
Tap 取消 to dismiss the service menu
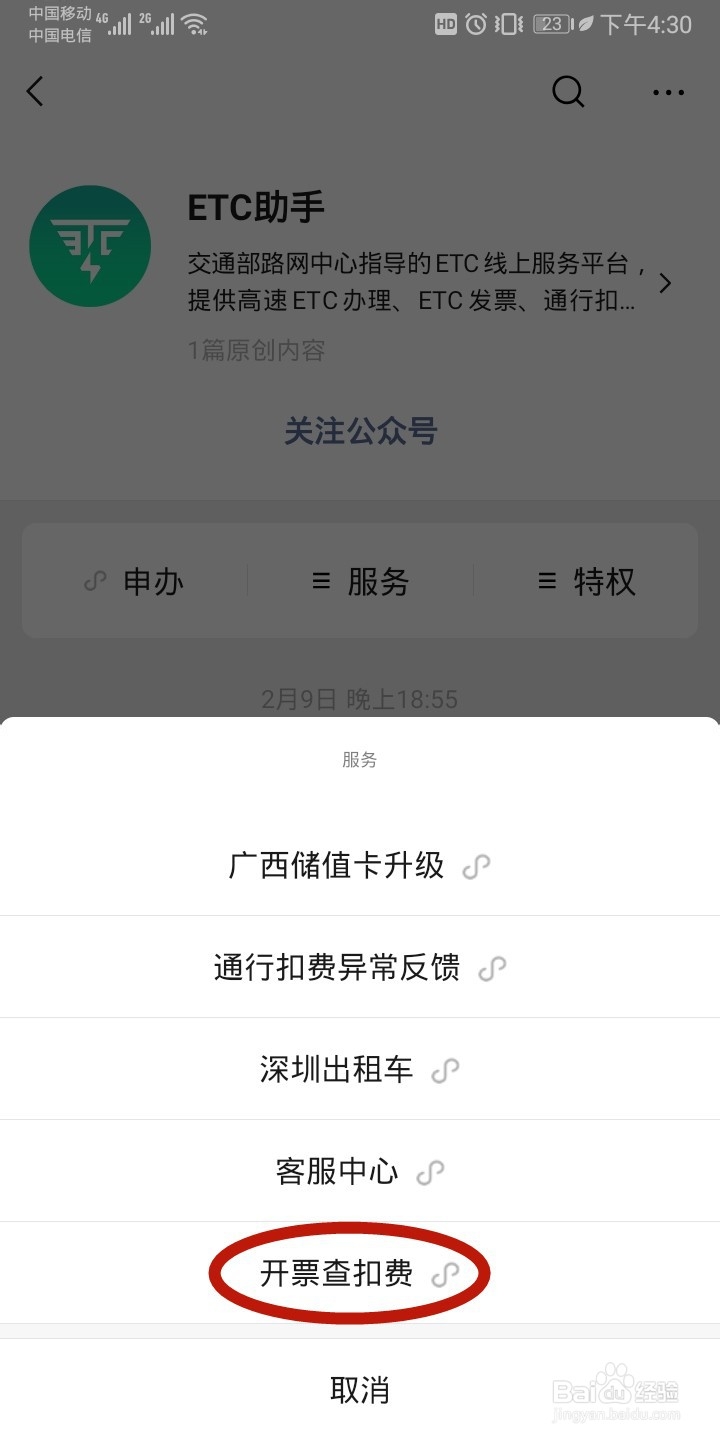(x=360, y=1389)
